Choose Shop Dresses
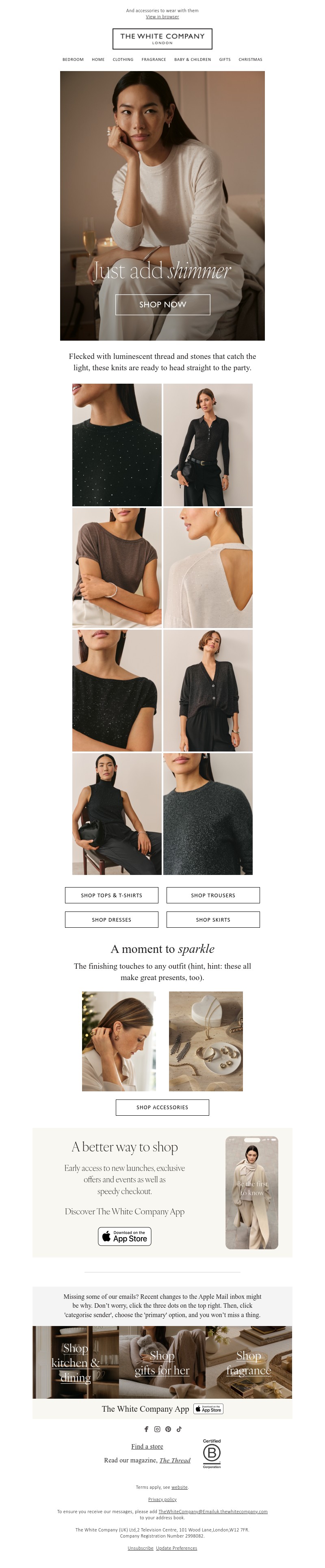Screen dimensions: 325x1568 pyautogui.click(x=111, y=919)
